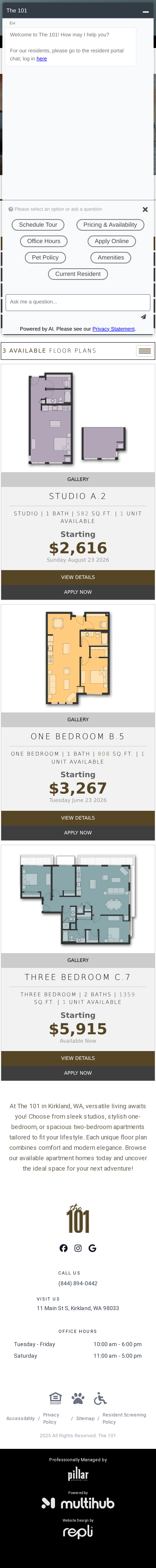The width and height of the screenshot is (156, 1568).
Task: Minimize The 101 chat window
Action: click(145, 11)
